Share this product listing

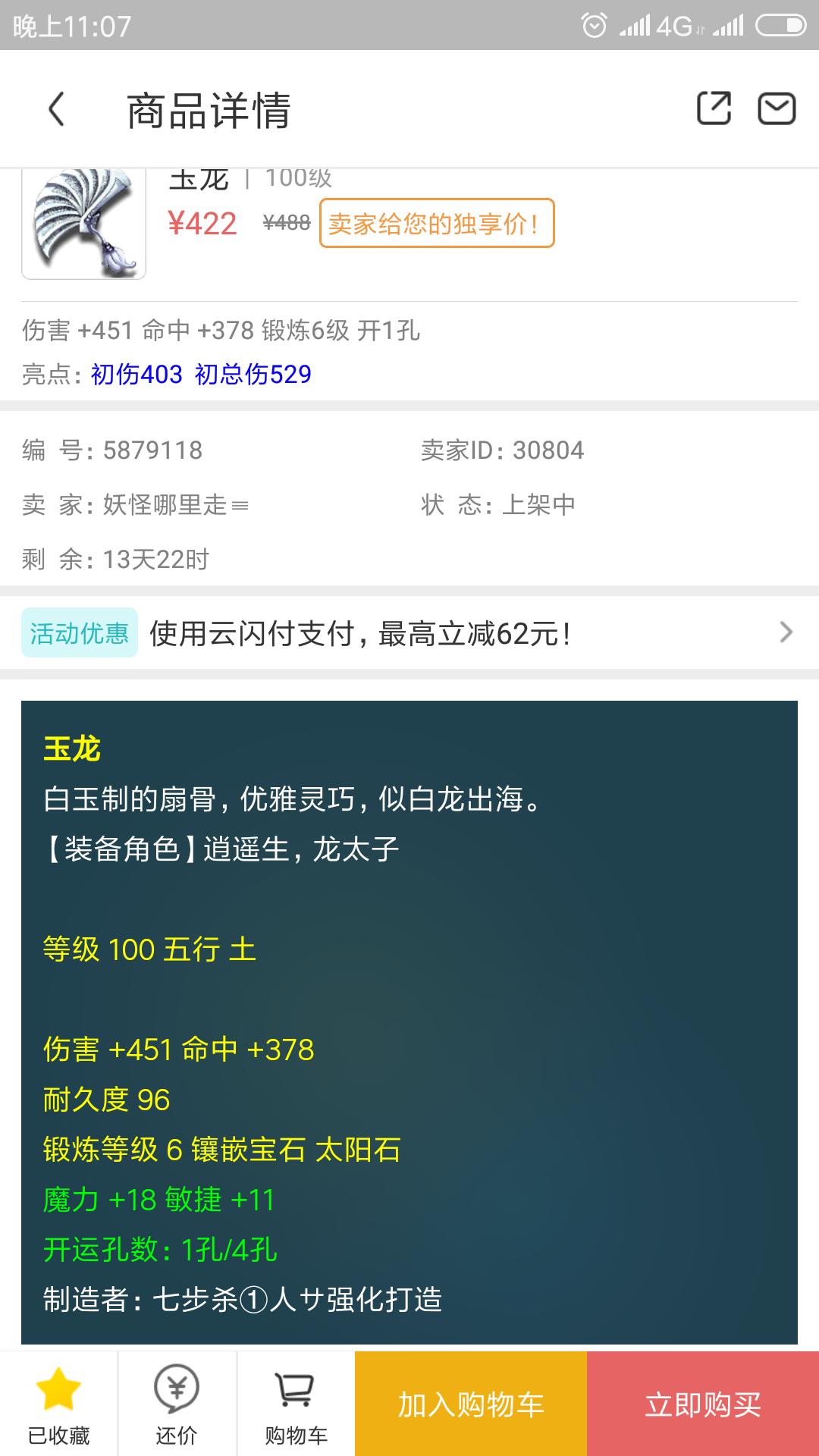(x=714, y=108)
